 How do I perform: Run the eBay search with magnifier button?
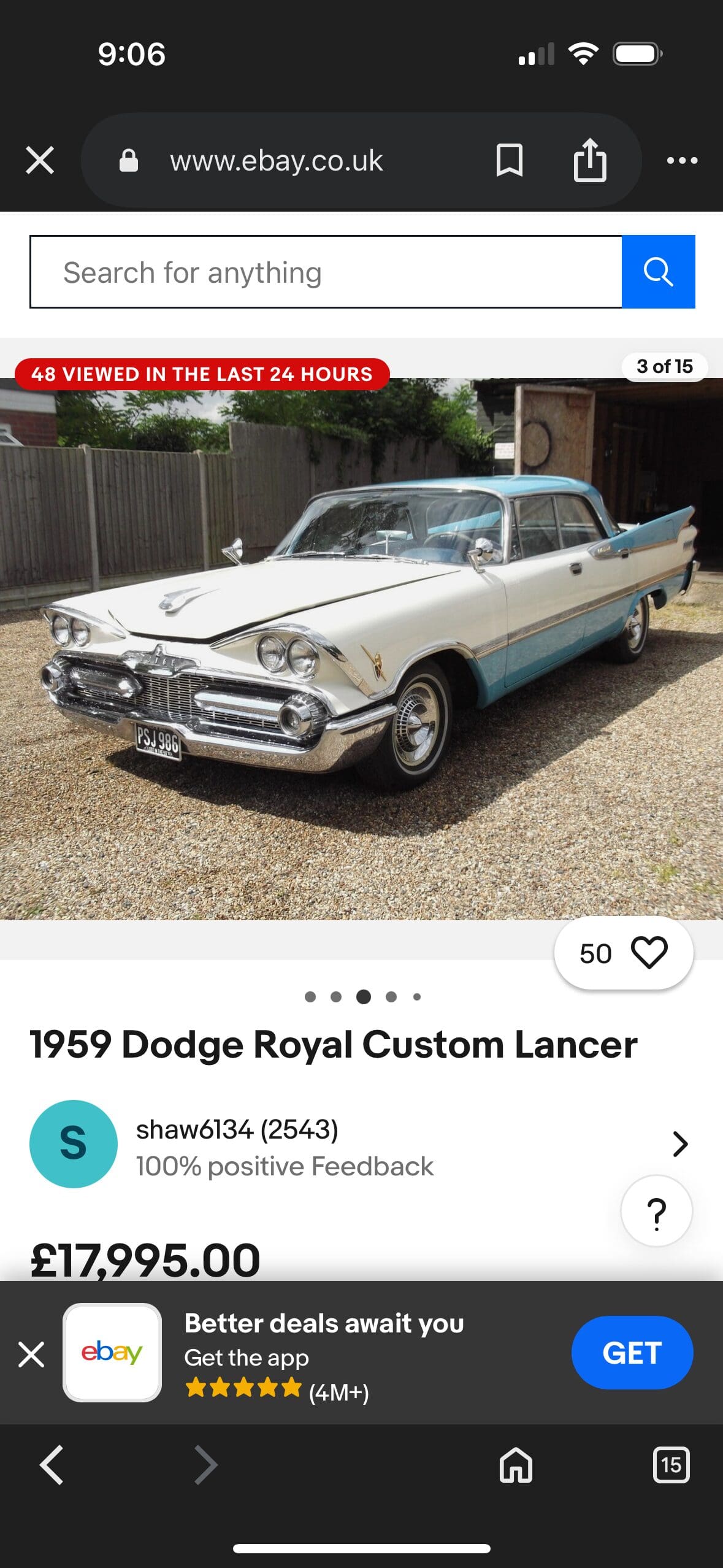(658, 272)
